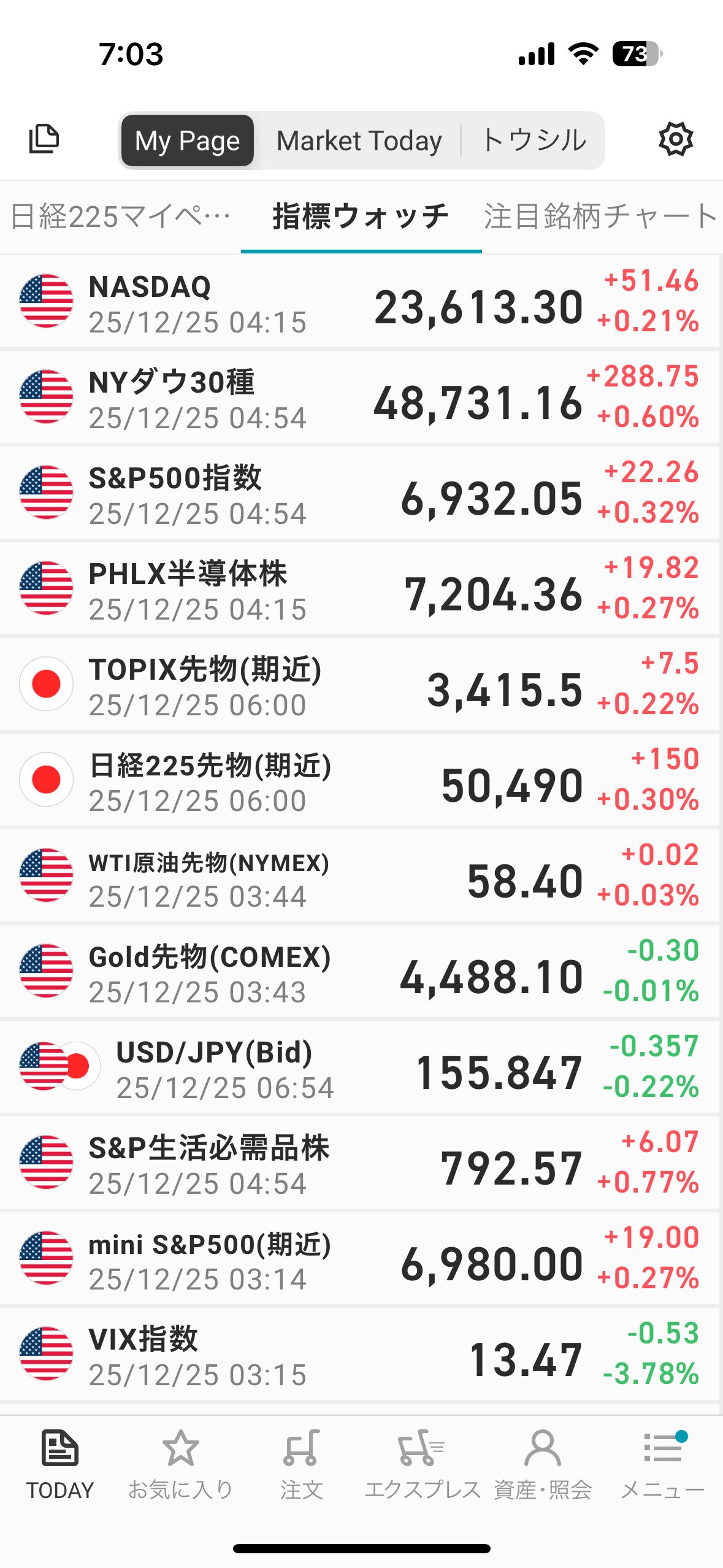
Task: Open the settings gear
Action: [x=675, y=139]
